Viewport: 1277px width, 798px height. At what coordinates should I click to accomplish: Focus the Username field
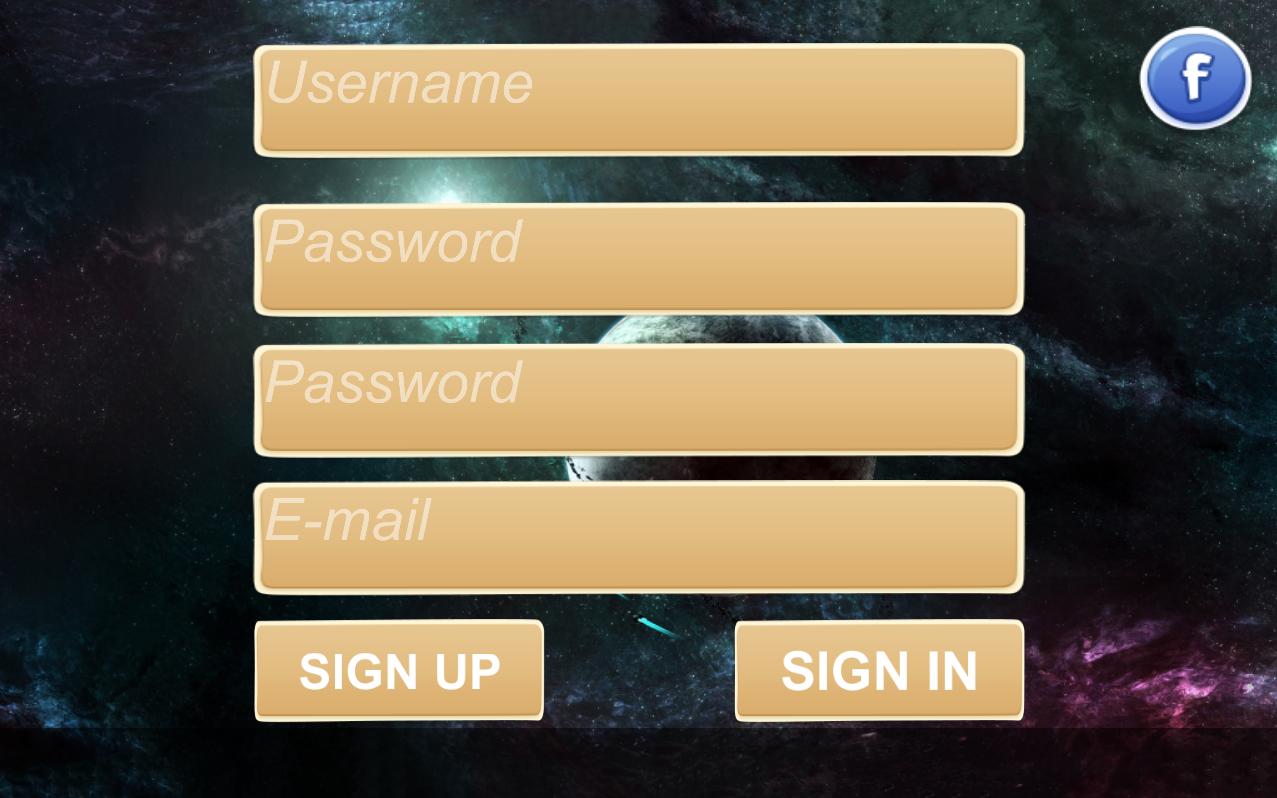coord(638,100)
